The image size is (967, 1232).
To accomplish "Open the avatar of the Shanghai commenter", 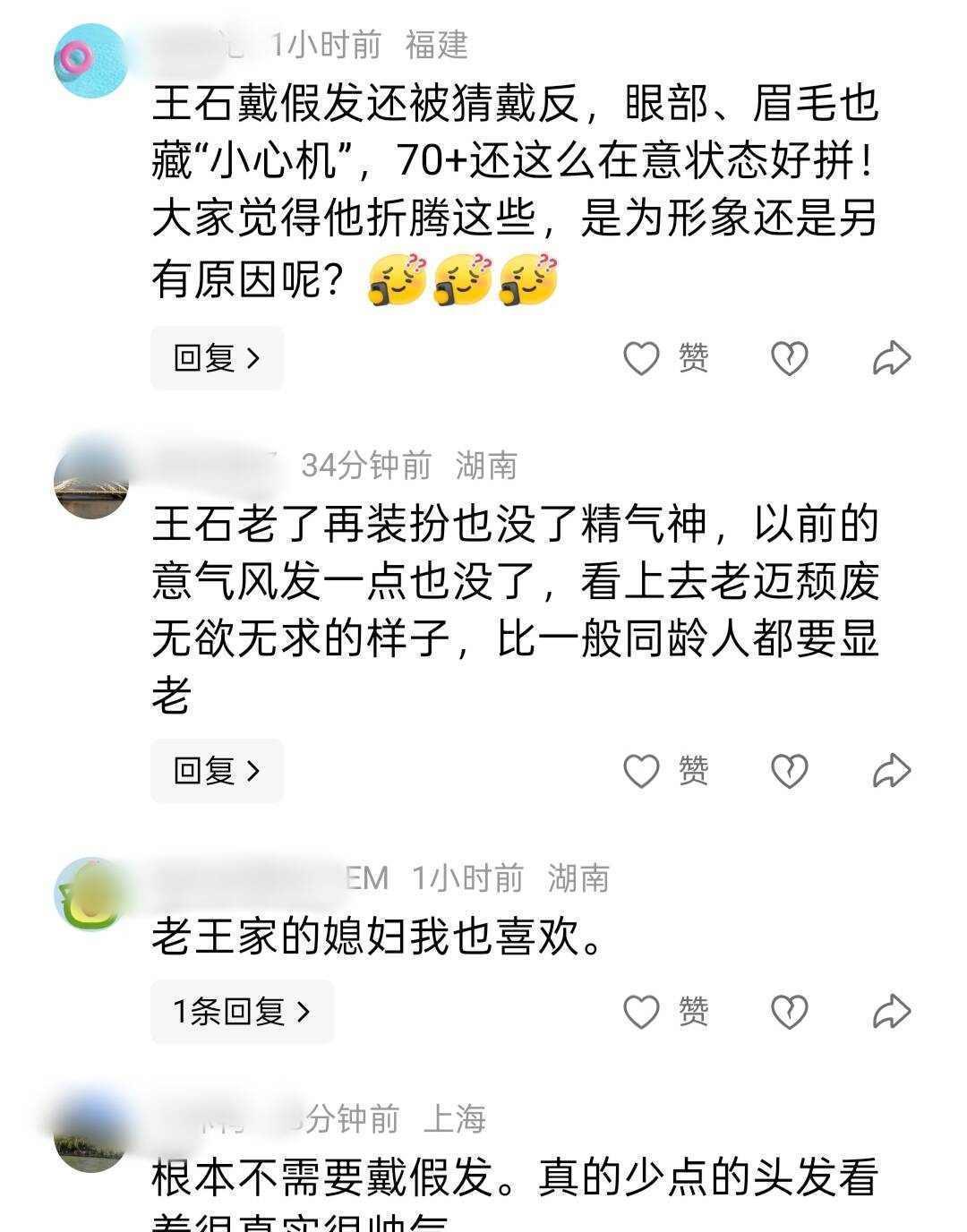I will point(90,1135).
